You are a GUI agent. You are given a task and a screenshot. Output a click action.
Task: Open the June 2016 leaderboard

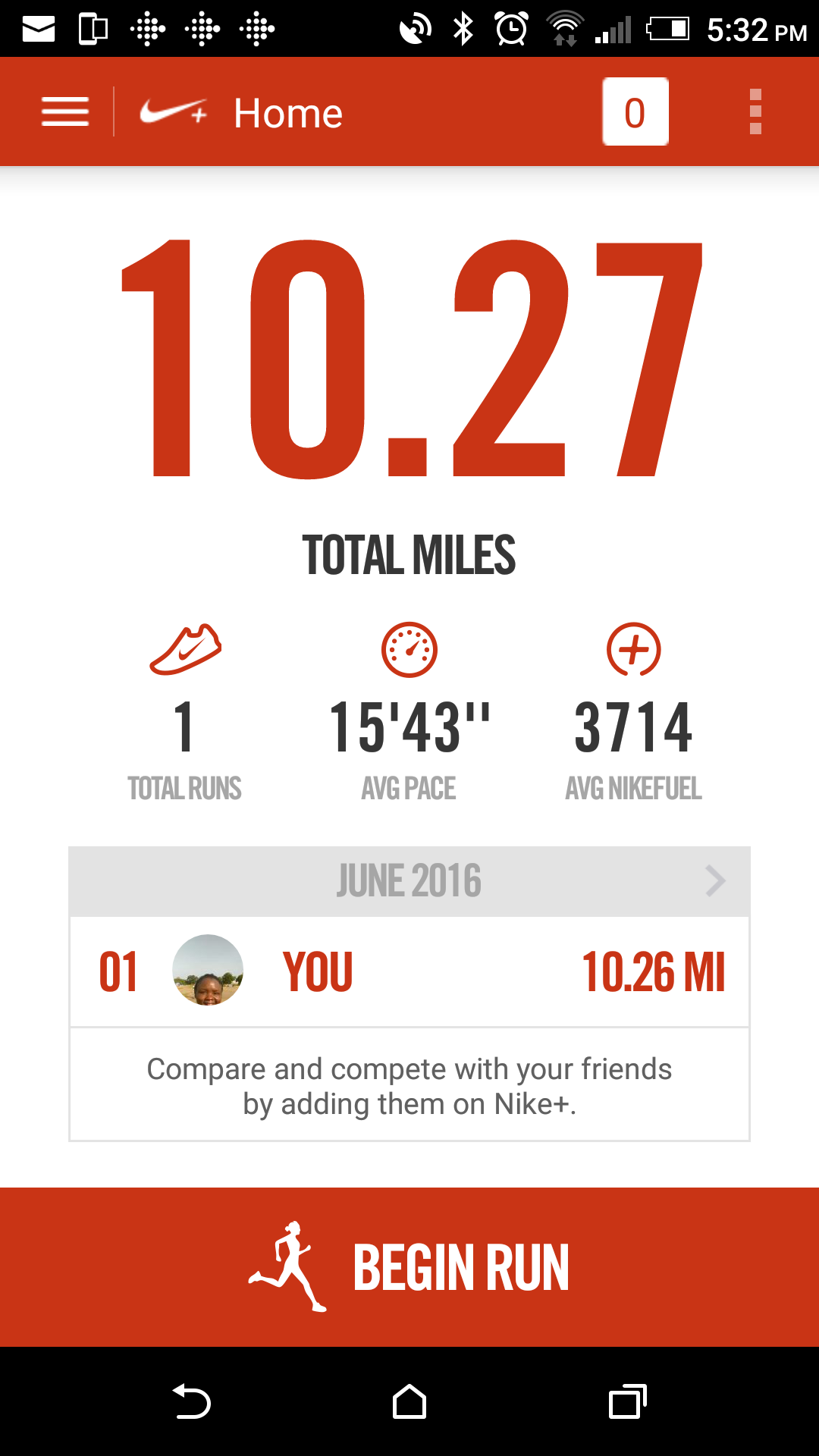pyautogui.click(x=409, y=881)
